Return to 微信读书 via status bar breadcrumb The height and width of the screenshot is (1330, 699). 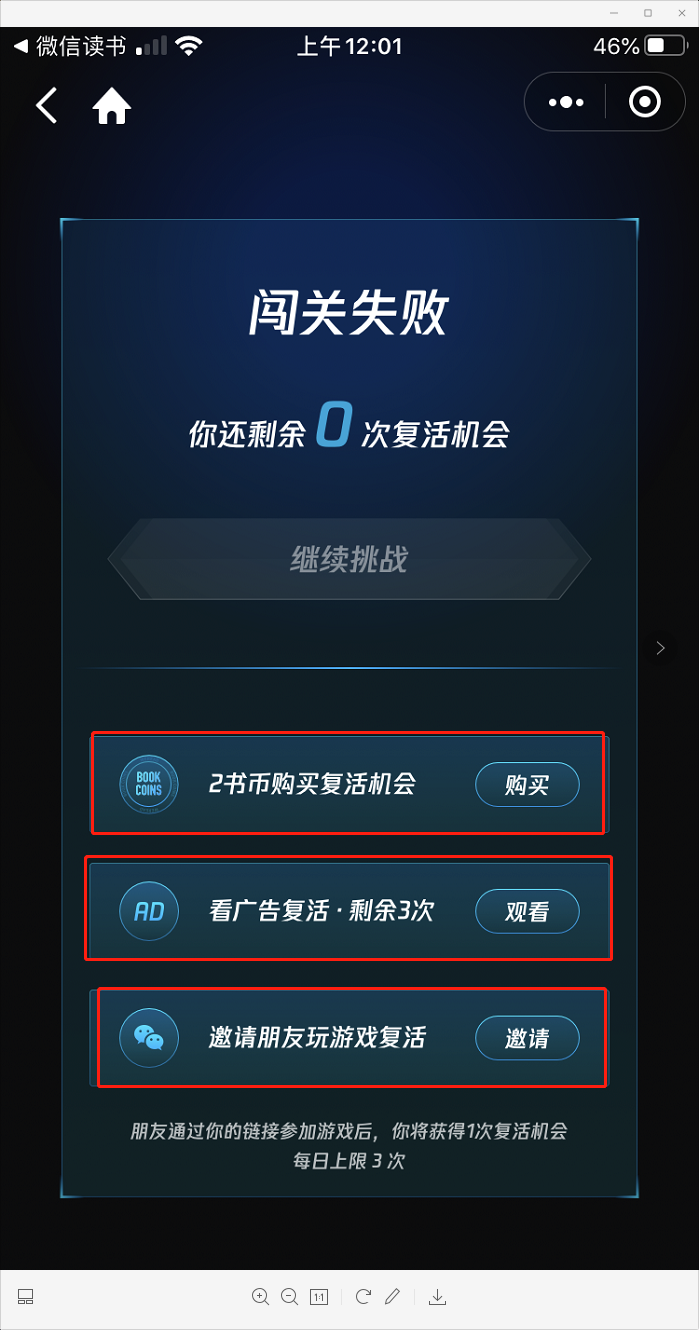click(70, 46)
